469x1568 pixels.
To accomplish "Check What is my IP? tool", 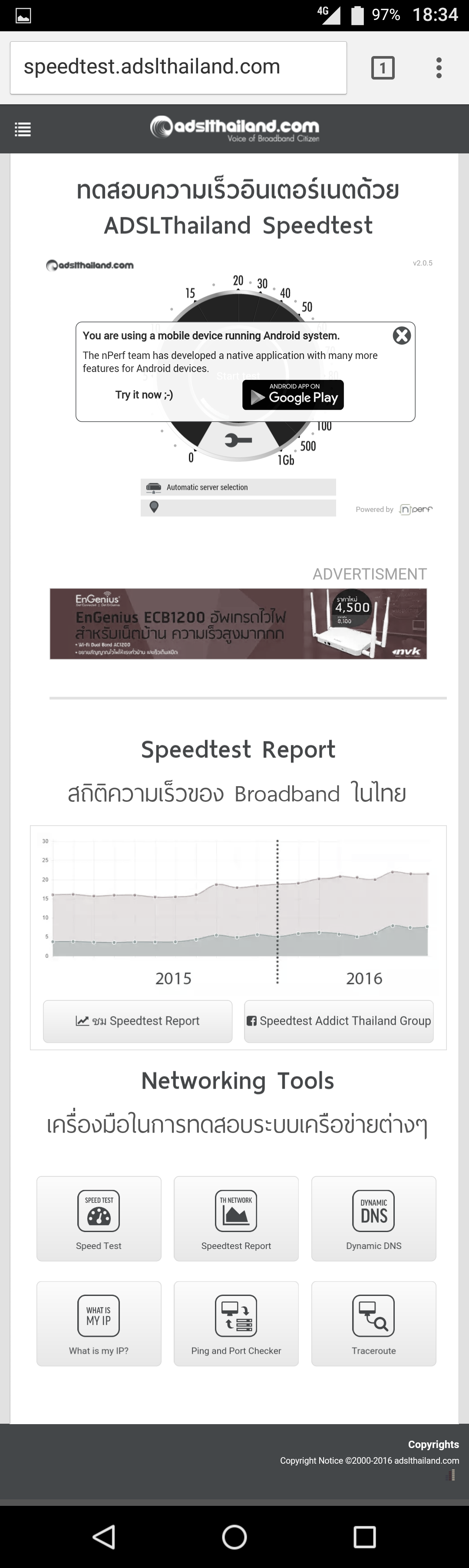I will (99, 1323).
